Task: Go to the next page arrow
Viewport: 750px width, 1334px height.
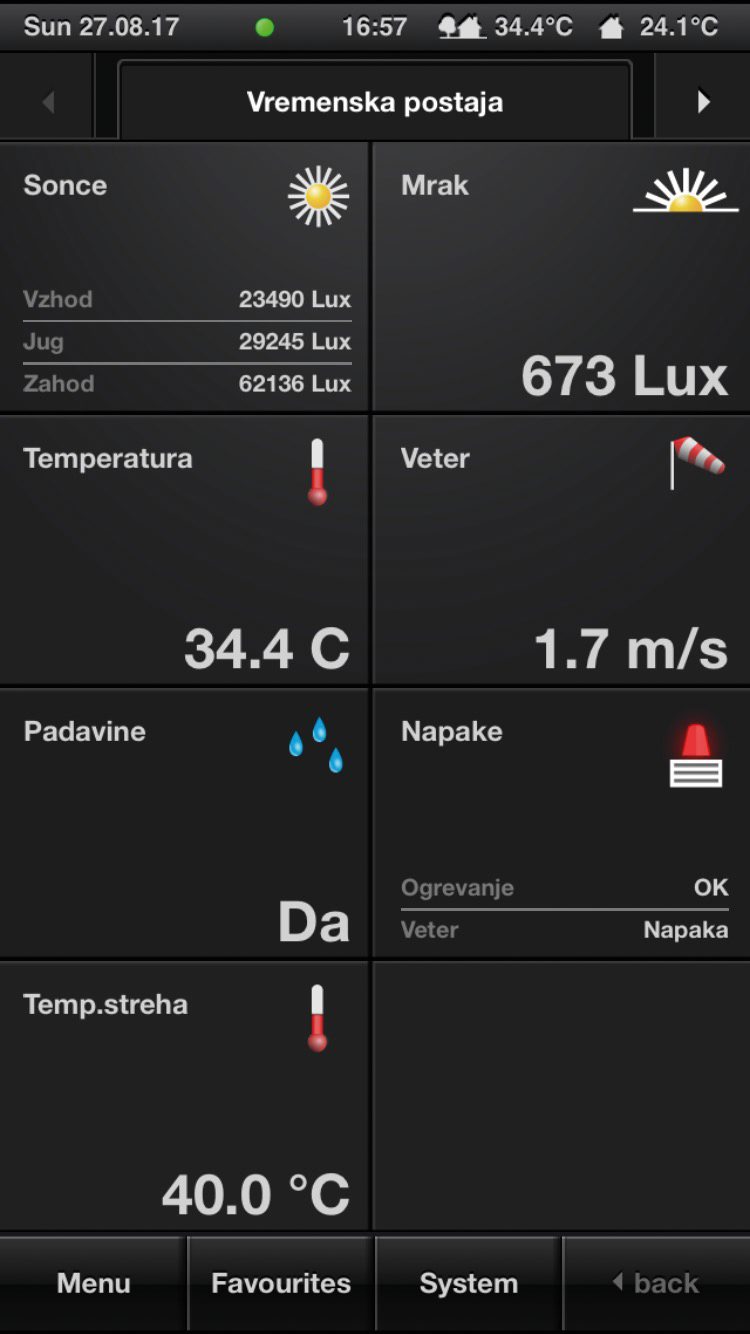Action: point(703,101)
